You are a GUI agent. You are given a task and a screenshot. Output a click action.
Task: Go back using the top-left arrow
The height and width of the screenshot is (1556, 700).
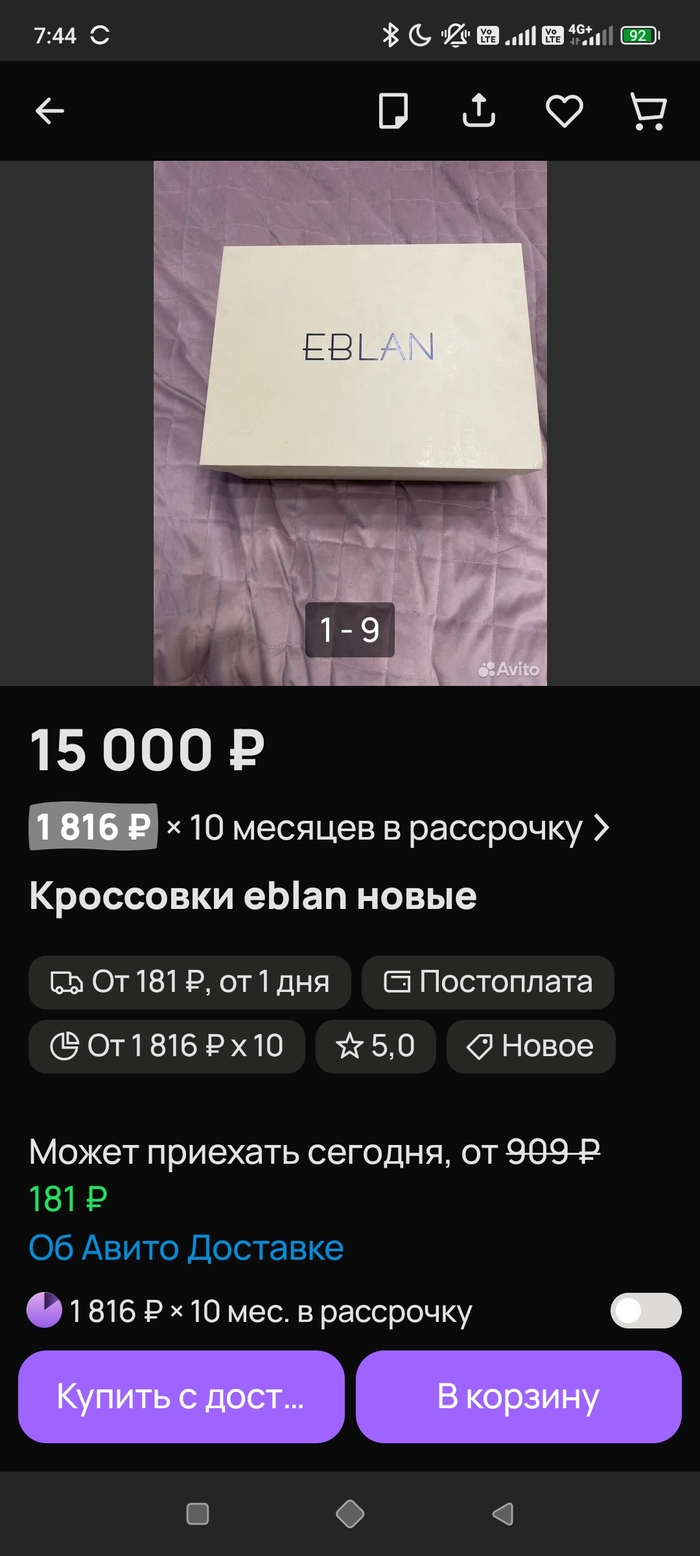click(49, 111)
